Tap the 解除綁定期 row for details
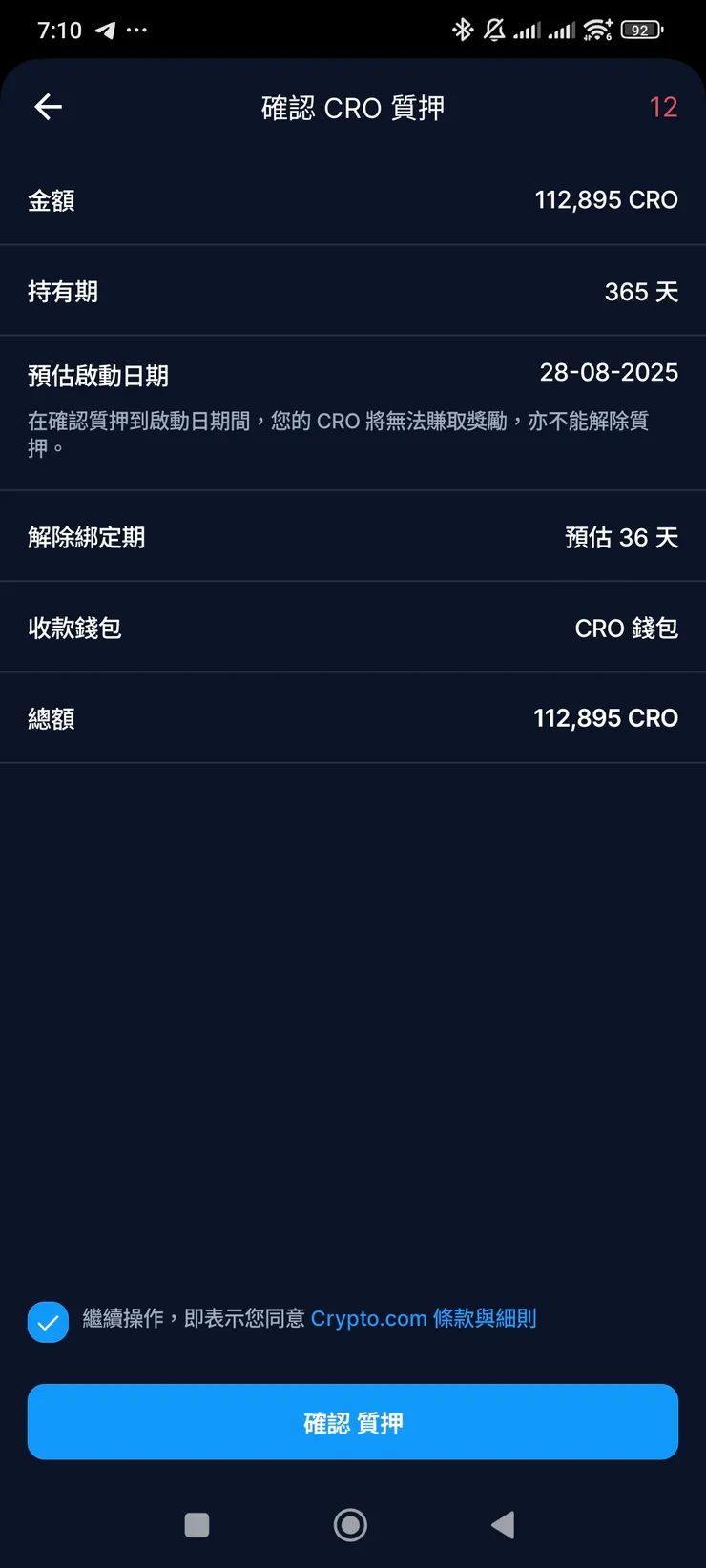 [x=353, y=538]
